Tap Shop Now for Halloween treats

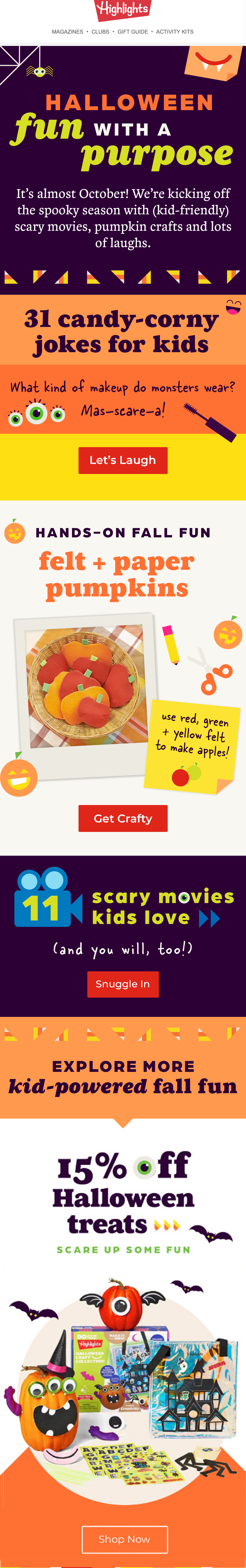tap(124, 1539)
